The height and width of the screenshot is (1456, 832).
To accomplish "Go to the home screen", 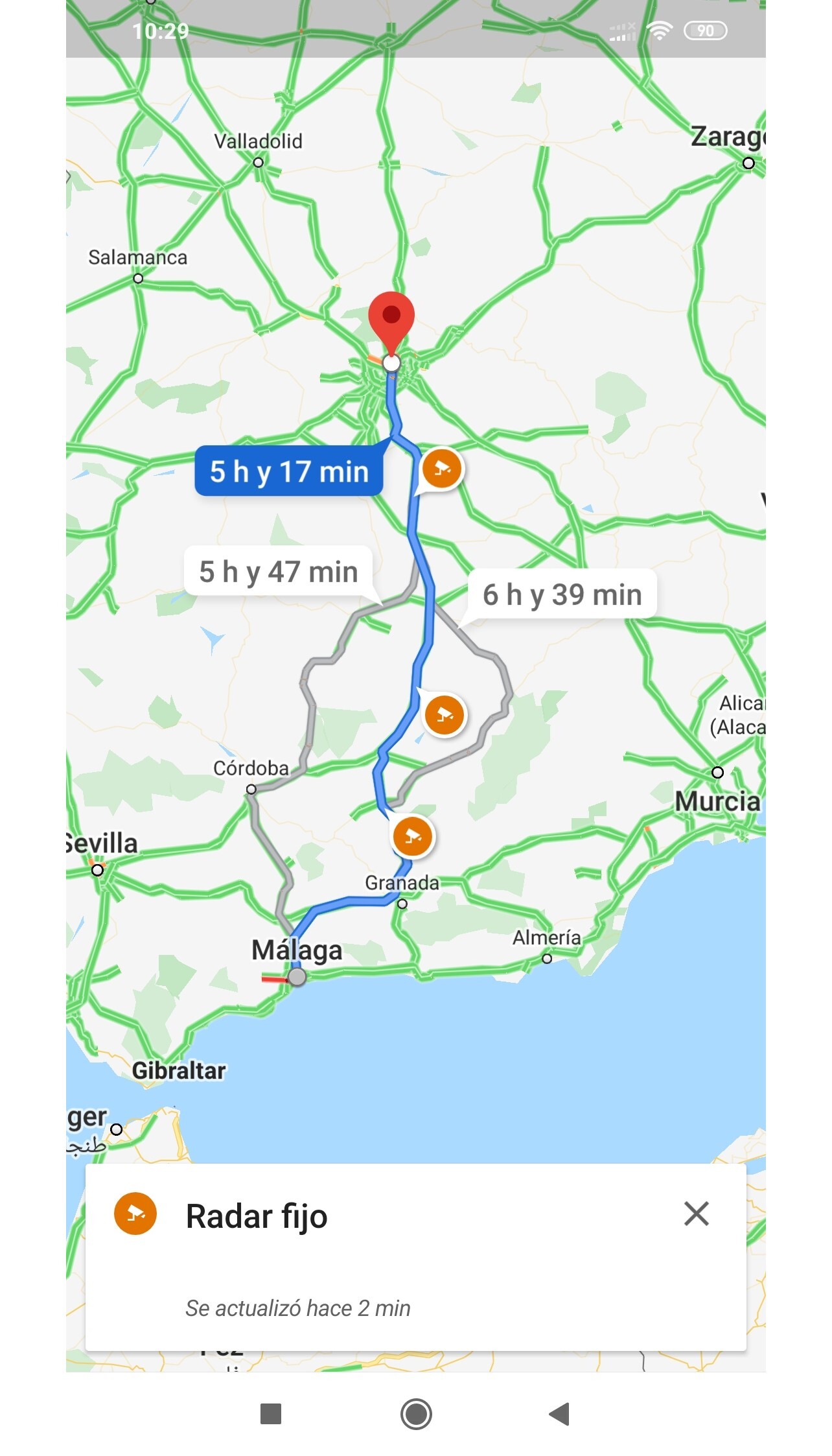I will (416, 1414).
